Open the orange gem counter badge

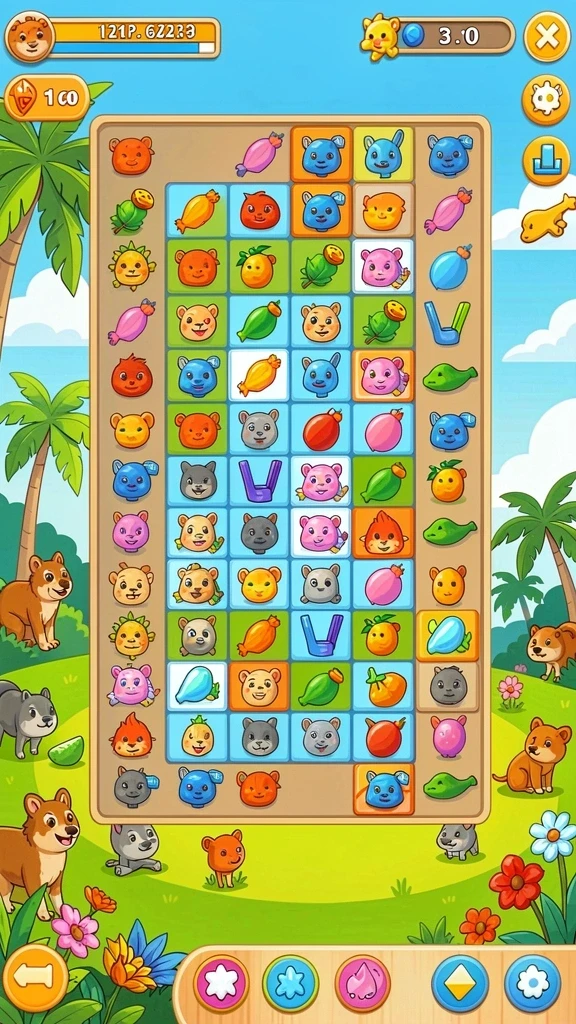(x=47, y=98)
